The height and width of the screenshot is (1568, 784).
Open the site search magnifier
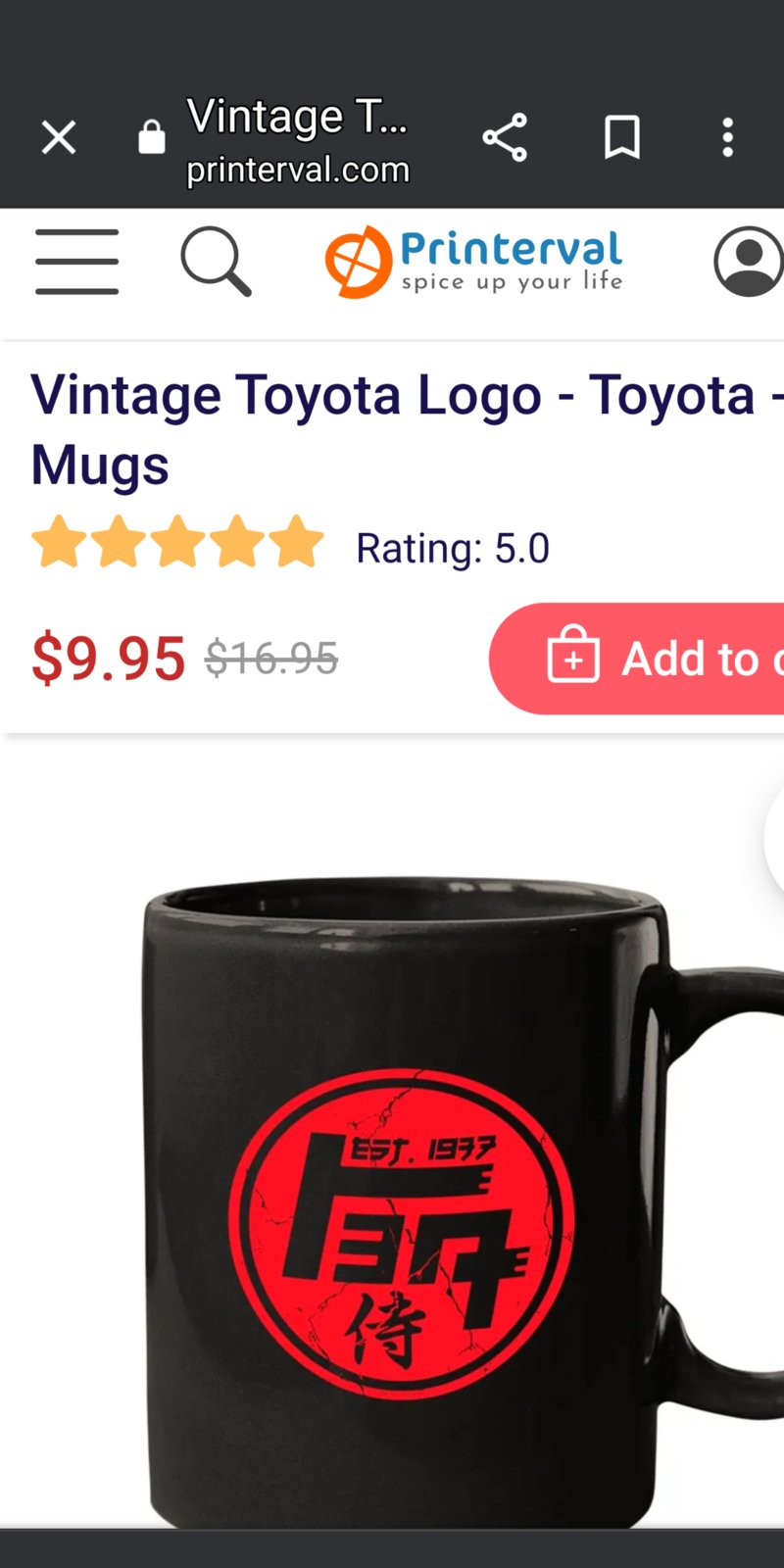pos(216,262)
